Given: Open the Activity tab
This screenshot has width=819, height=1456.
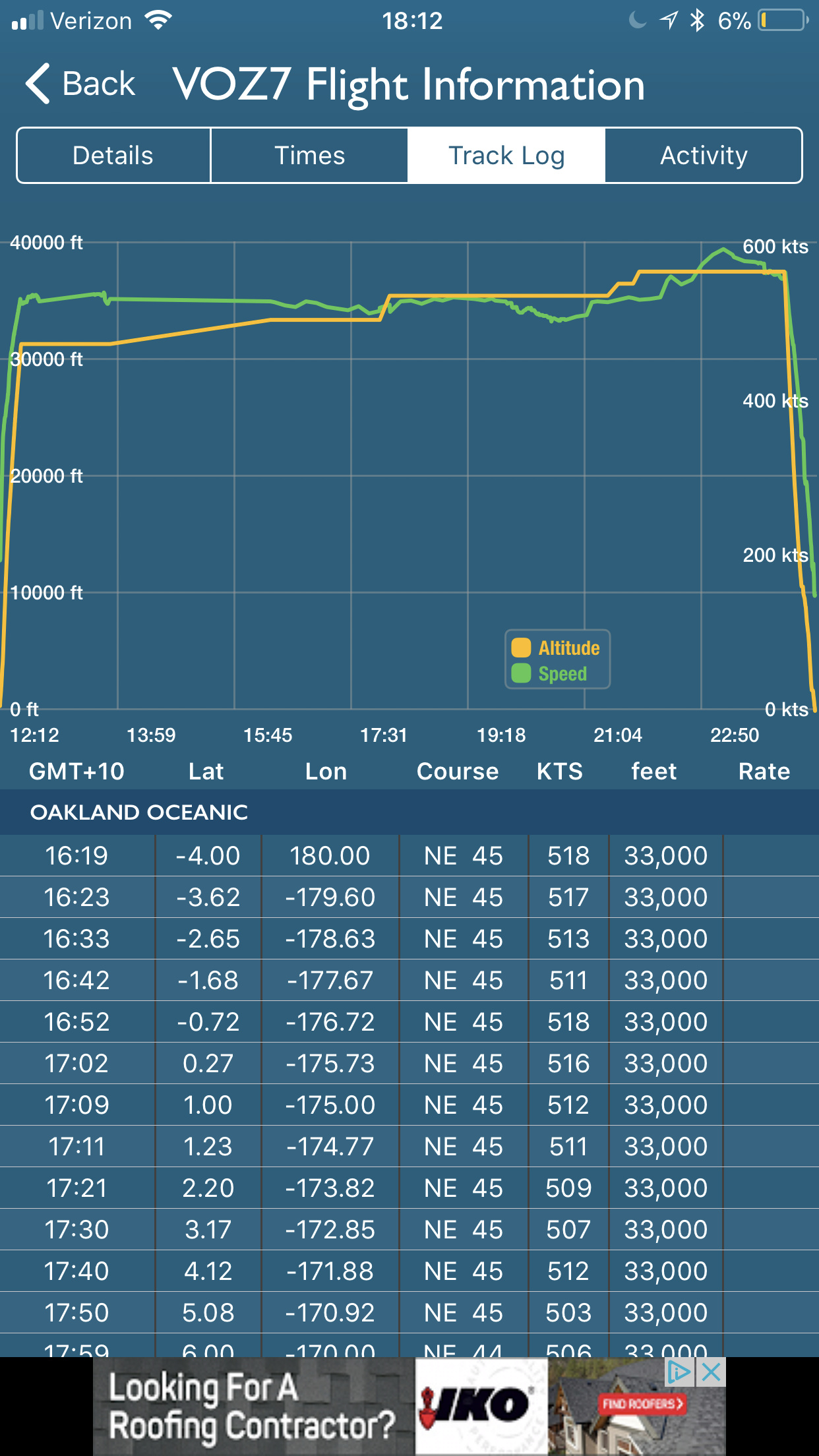Looking at the screenshot, I should (x=704, y=156).
